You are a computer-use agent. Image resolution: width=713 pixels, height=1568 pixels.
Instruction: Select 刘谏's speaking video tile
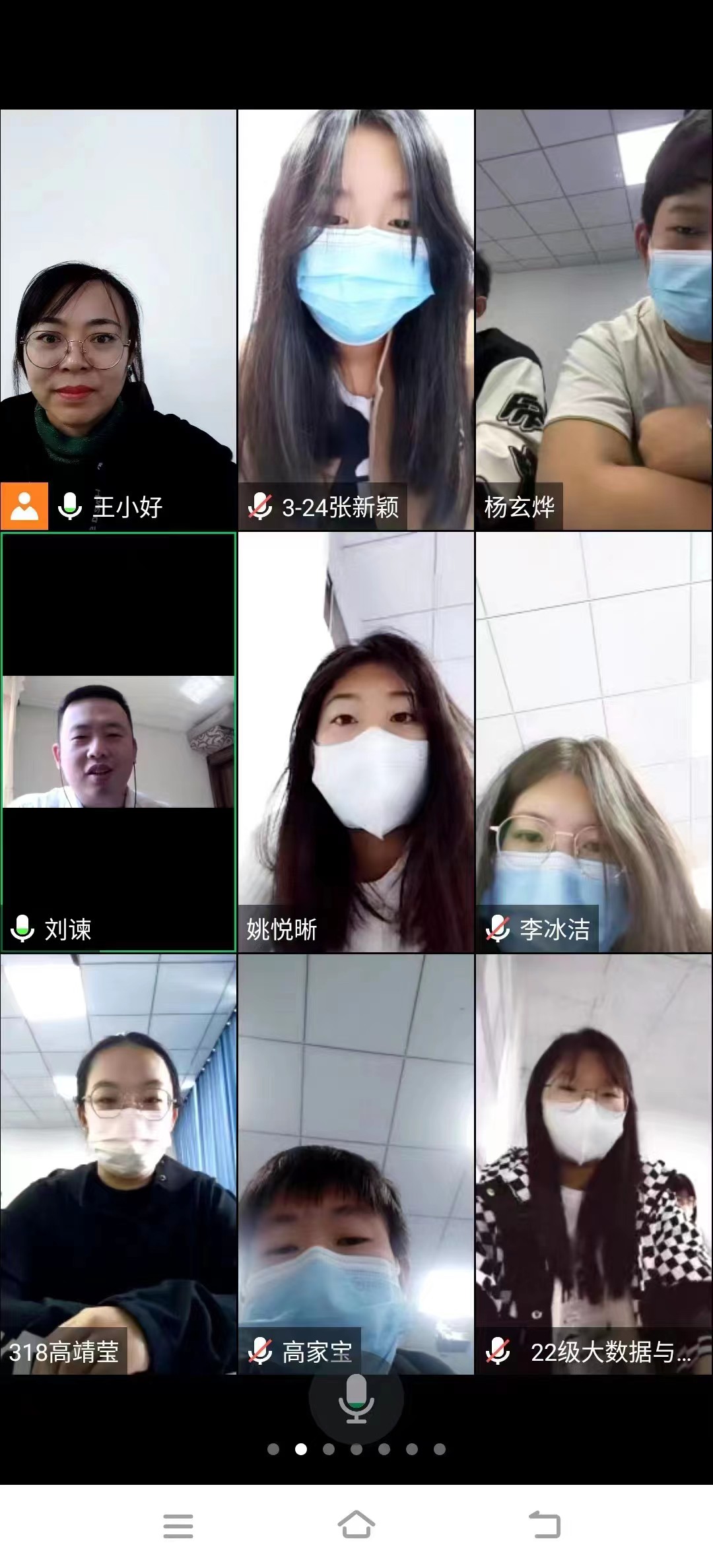(118, 742)
